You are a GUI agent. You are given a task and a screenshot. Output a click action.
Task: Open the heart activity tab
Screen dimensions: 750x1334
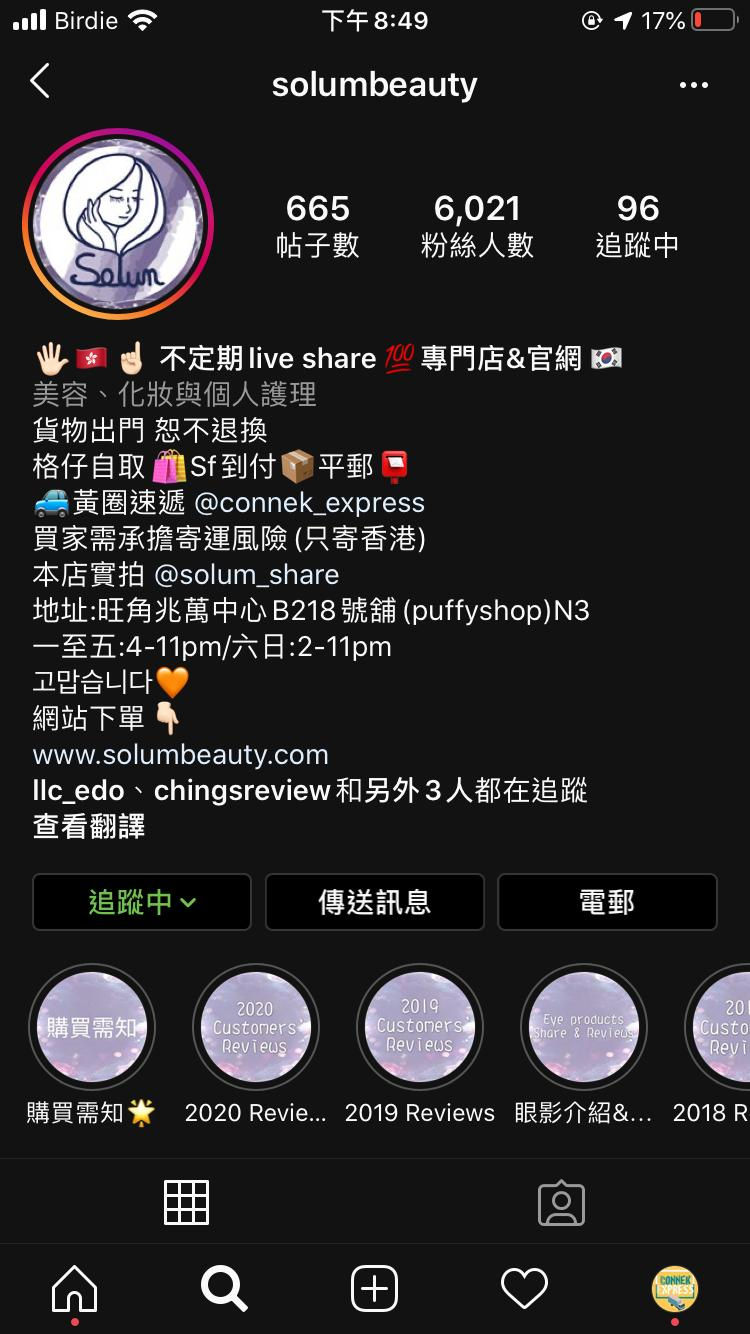point(524,1288)
